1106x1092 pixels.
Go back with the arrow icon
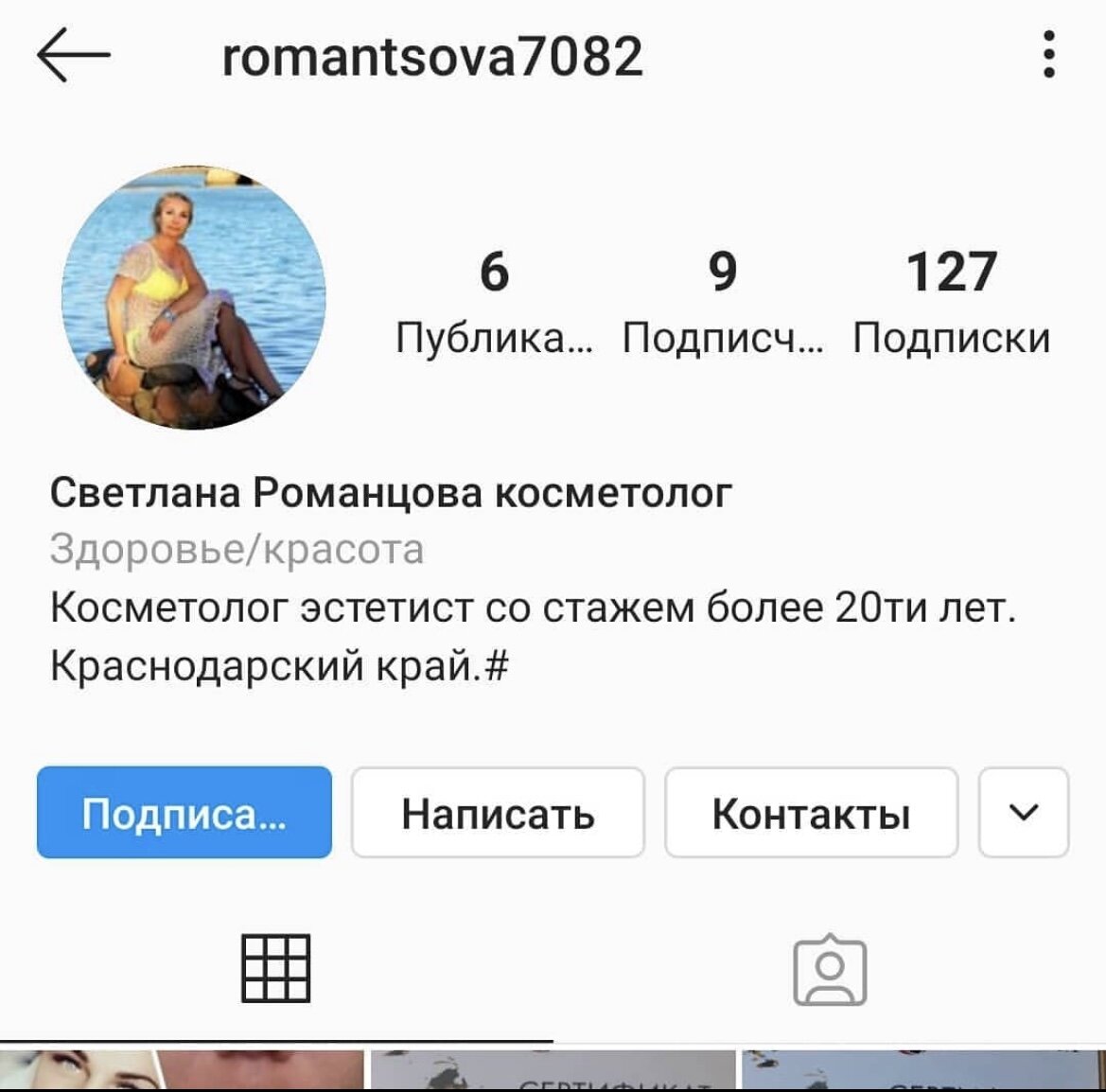(x=74, y=55)
